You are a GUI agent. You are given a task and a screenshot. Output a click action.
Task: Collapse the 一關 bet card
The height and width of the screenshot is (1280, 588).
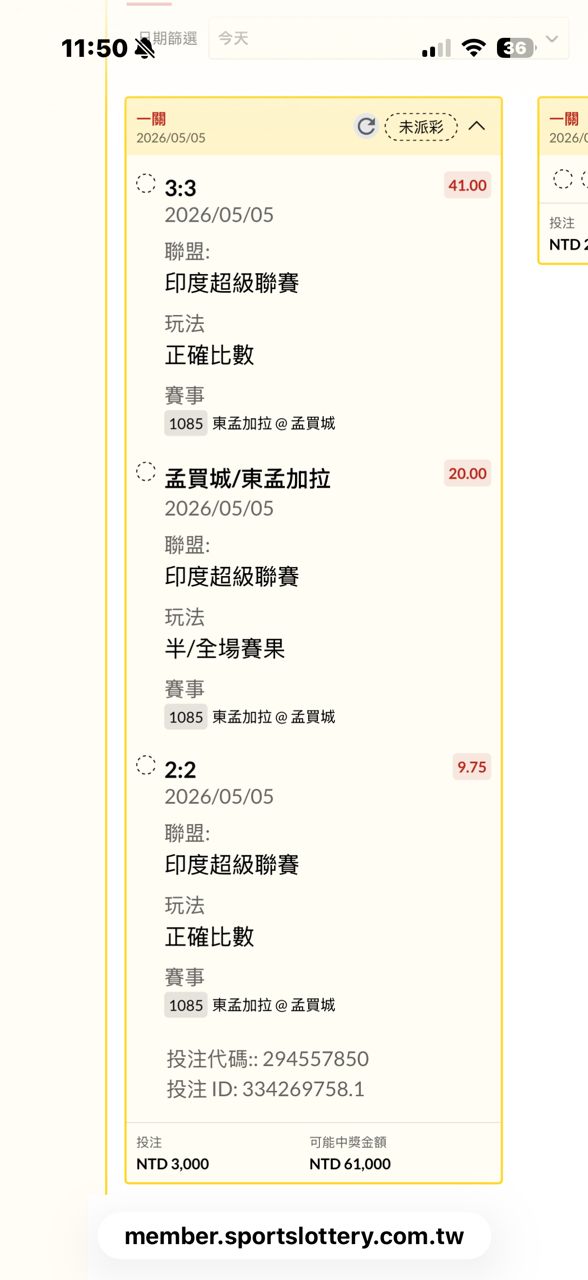(x=477, y=126)
